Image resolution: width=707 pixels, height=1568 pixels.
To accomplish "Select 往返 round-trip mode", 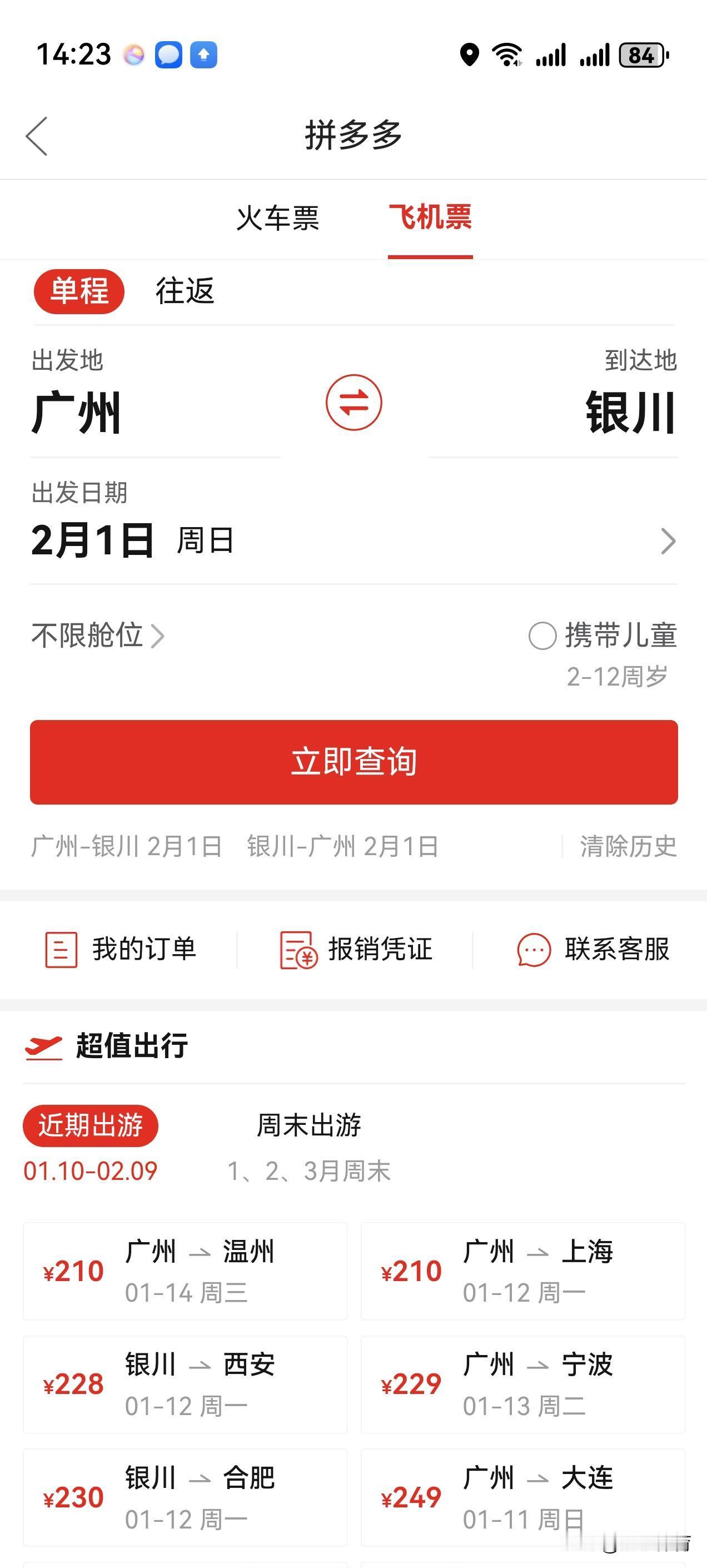I will pos(185,292).
